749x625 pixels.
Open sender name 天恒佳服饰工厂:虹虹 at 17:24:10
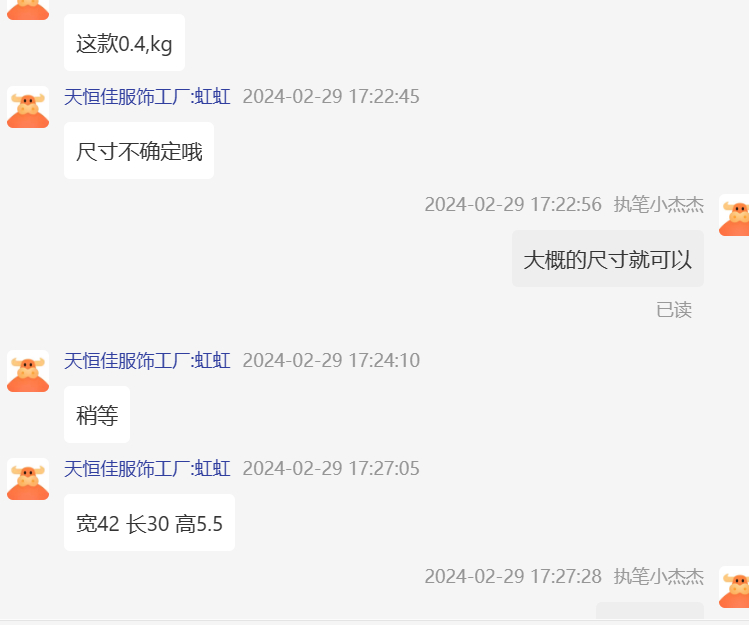(147, 361)
